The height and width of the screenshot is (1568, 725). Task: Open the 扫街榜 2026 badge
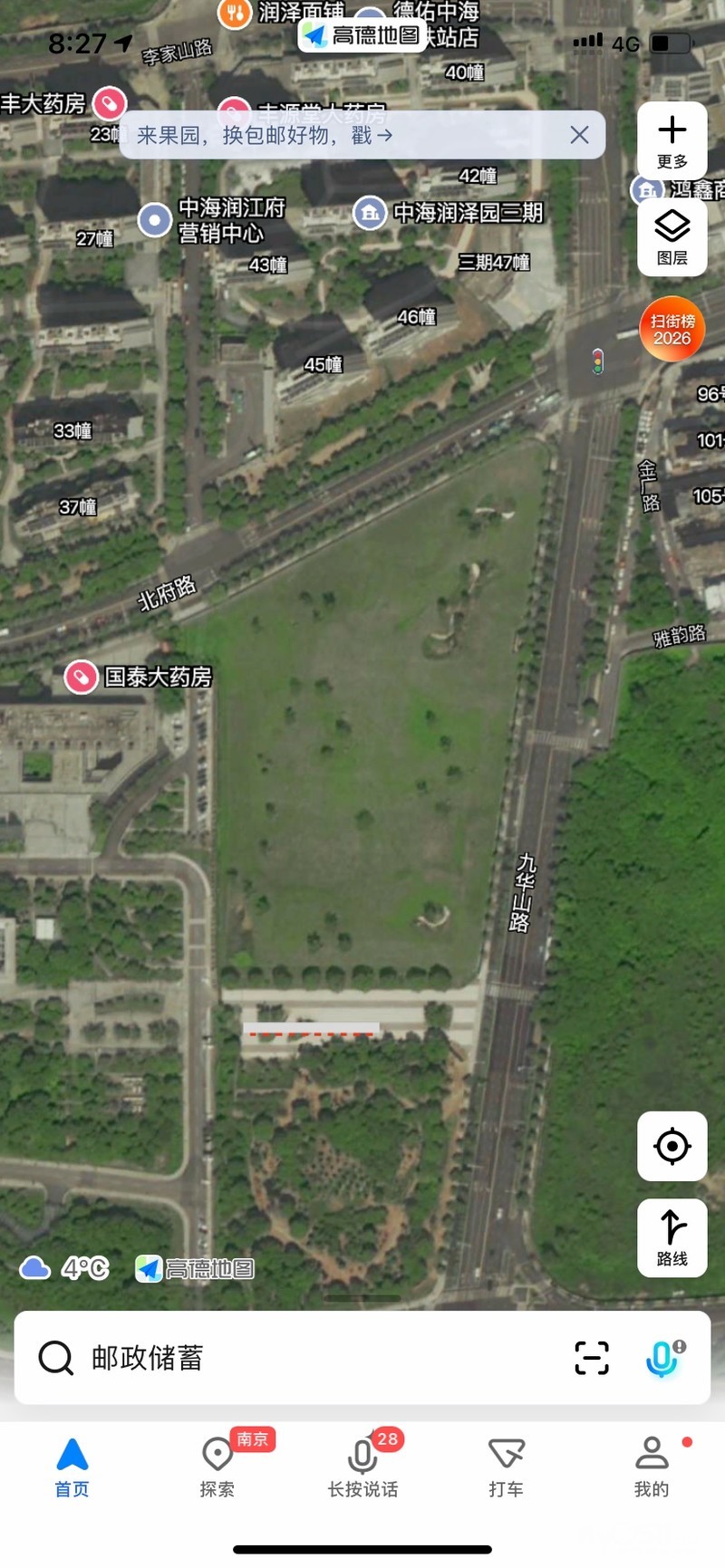tap(672, 329)
